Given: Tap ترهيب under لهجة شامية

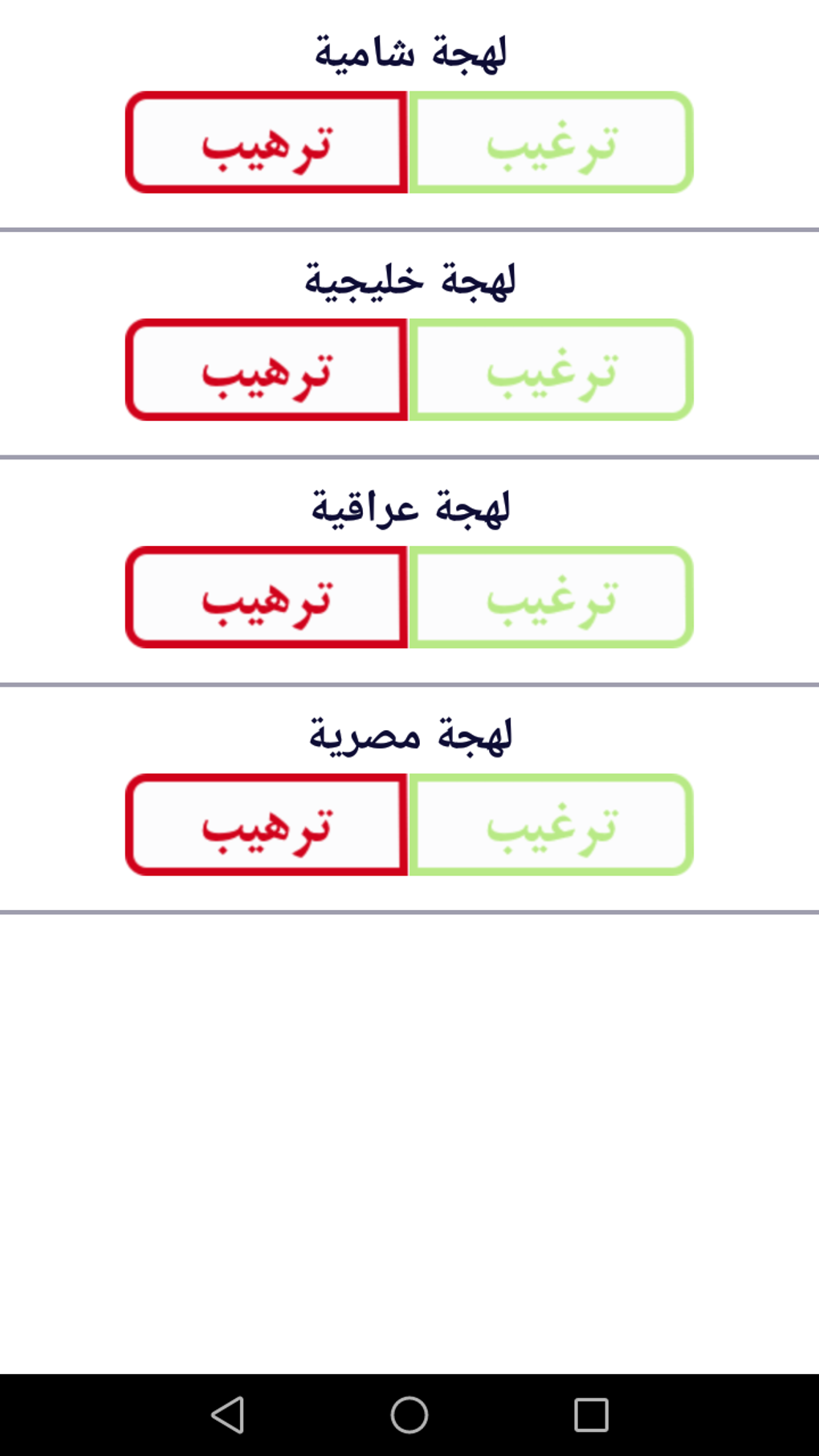Looking at the screenshot, I should (267, 142).
